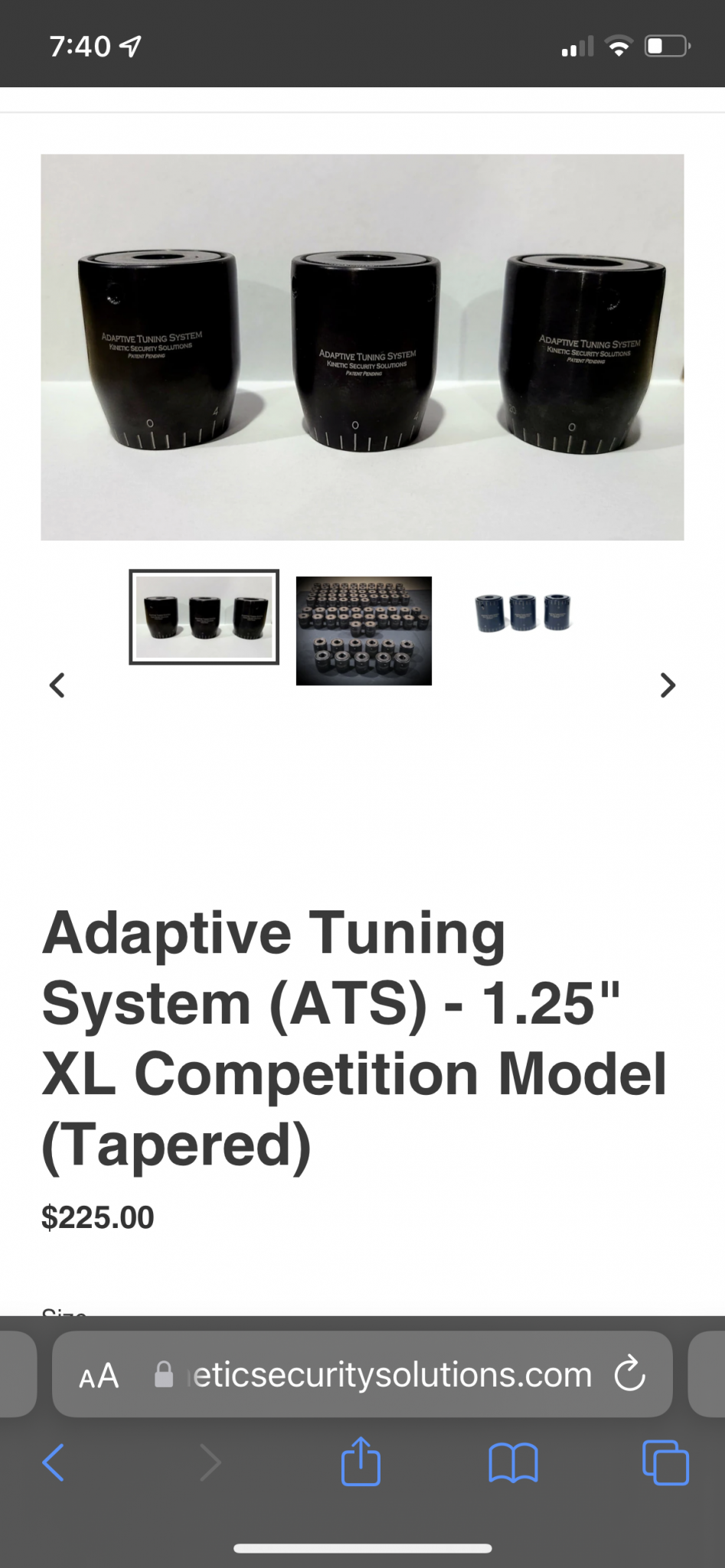Show next thumbnails with right arrow
725x1568 pixels.
pos(668,685)
